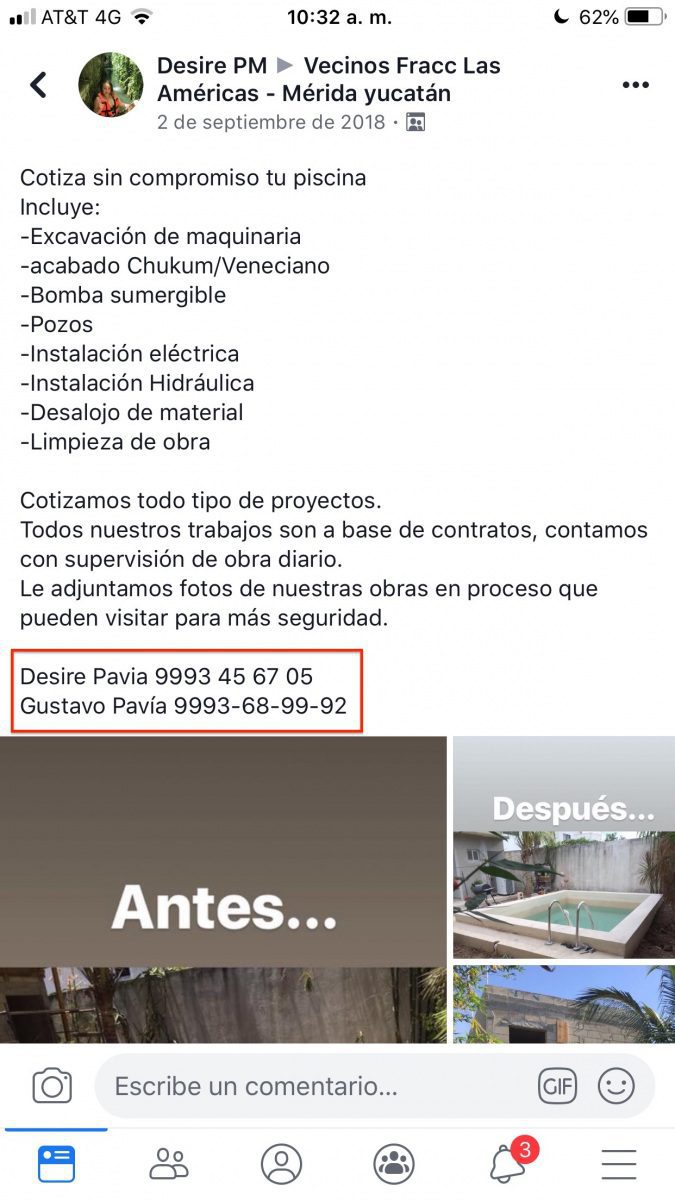Open the hamburger menu tab
675x1200 pixels.
(x=619, y=1164)
